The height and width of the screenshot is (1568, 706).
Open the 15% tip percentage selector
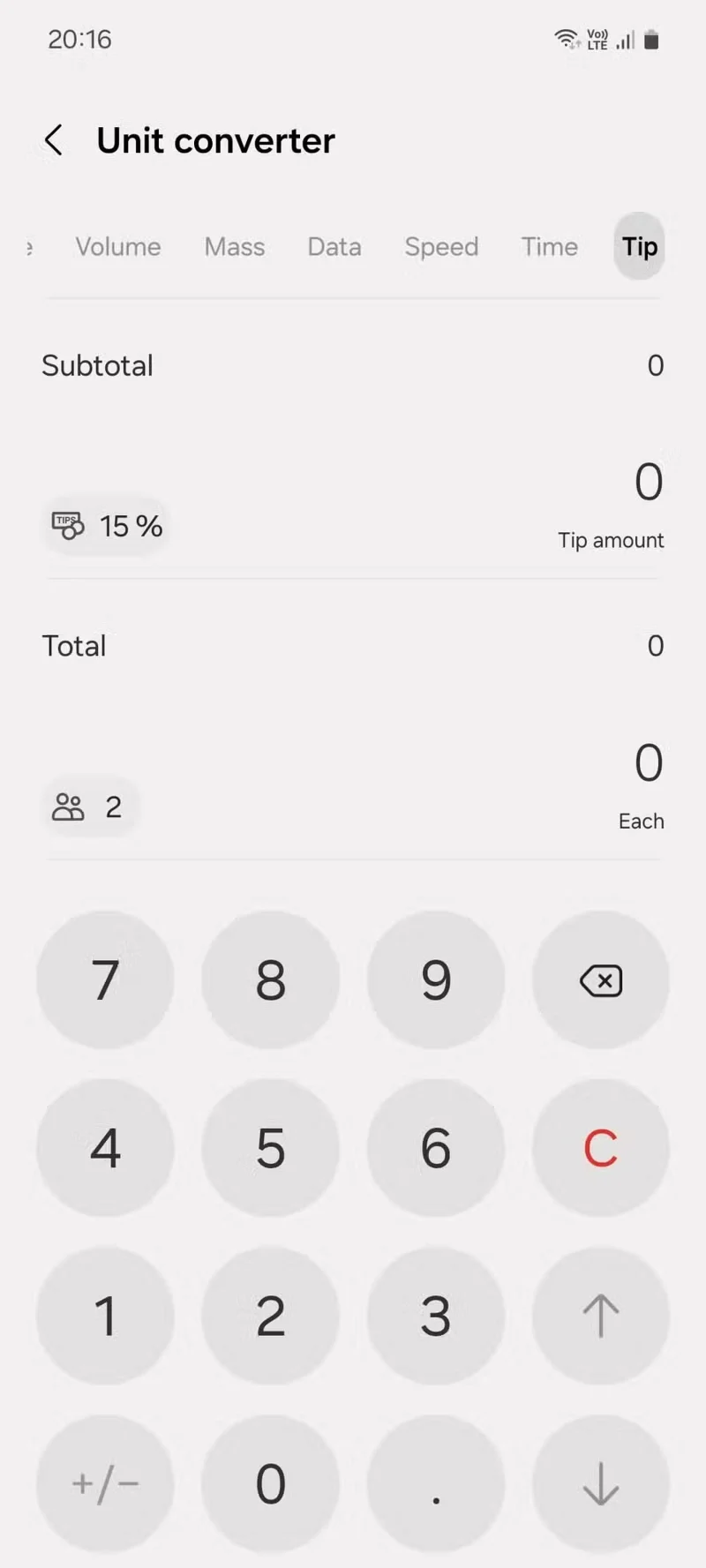(x=106, y=525)
